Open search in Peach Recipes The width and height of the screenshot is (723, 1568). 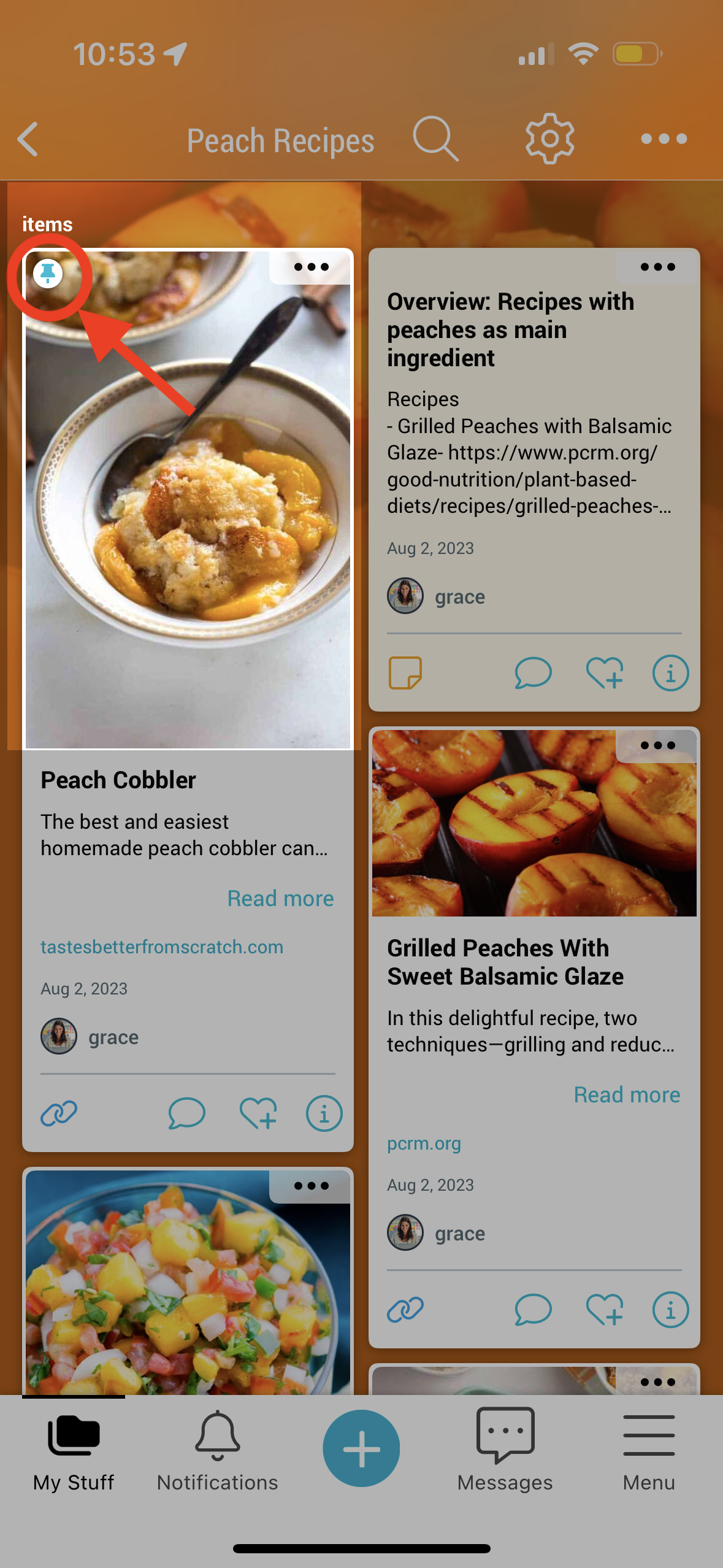435,139
